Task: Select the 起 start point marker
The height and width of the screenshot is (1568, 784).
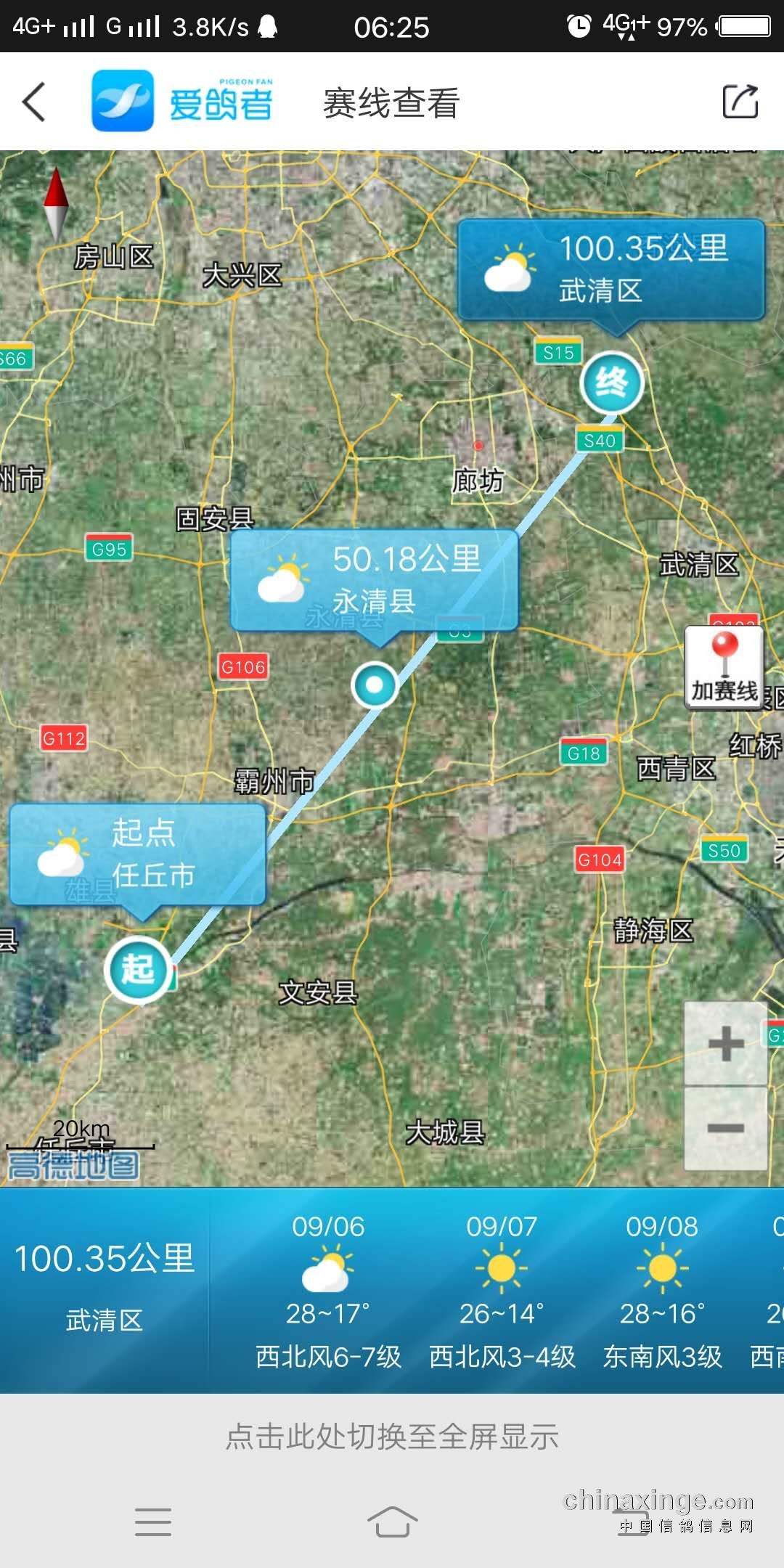Action: tap(137, 969)
